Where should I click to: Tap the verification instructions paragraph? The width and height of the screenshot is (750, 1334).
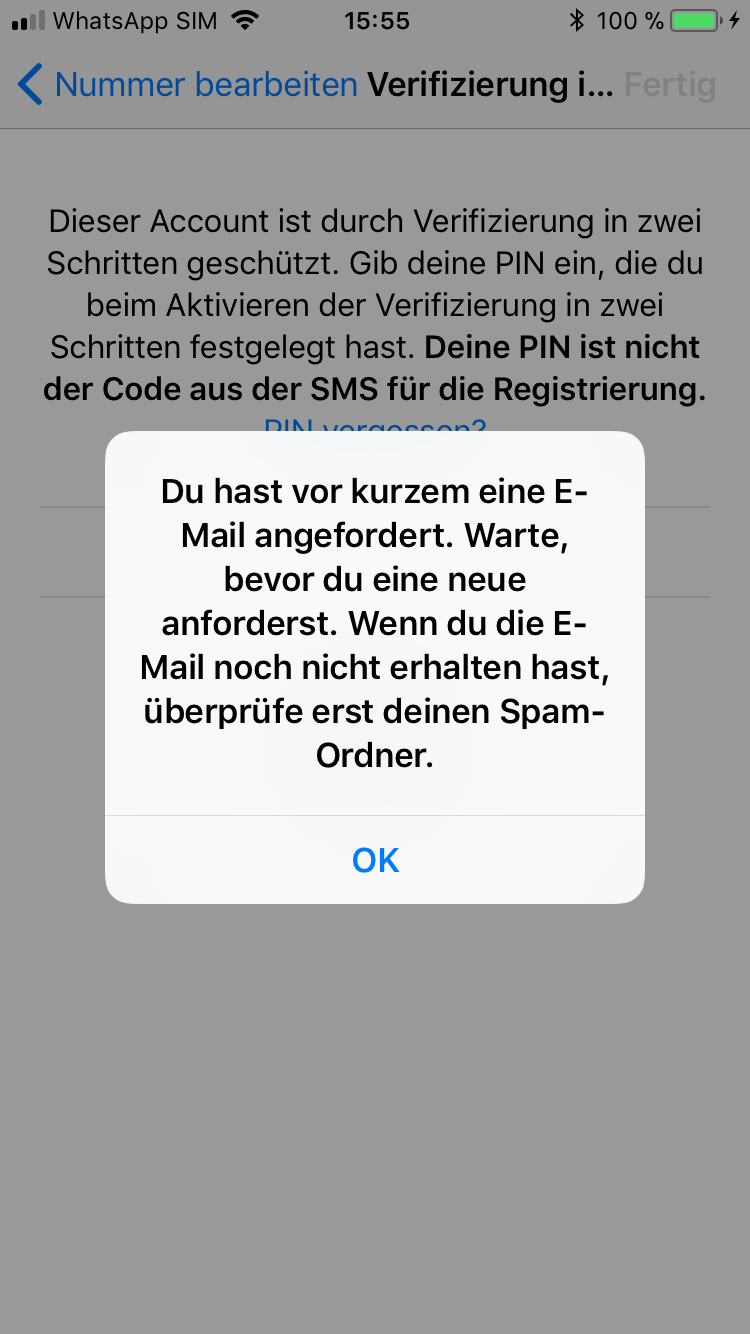(375, 280)
